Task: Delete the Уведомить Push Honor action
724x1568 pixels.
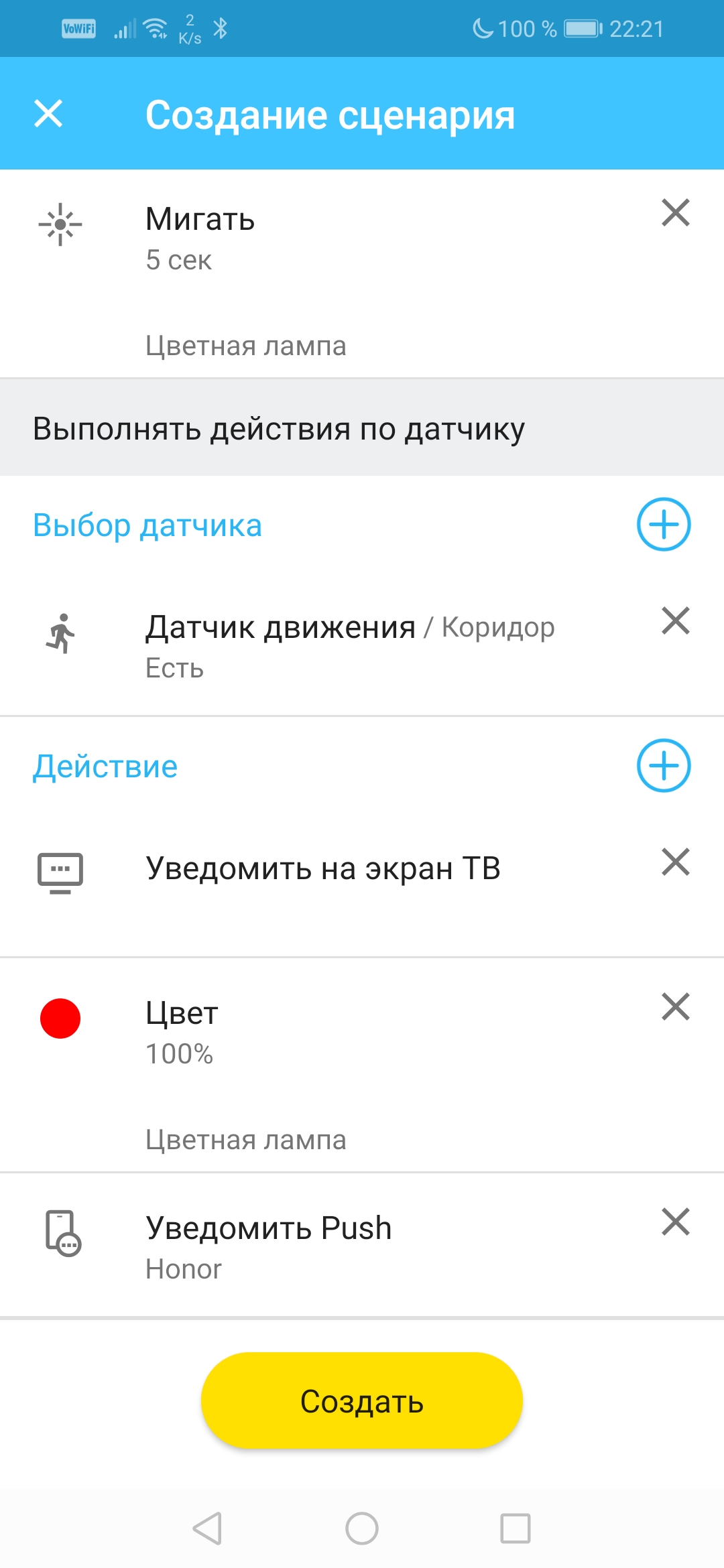Action: click(x=675, y=1222)
